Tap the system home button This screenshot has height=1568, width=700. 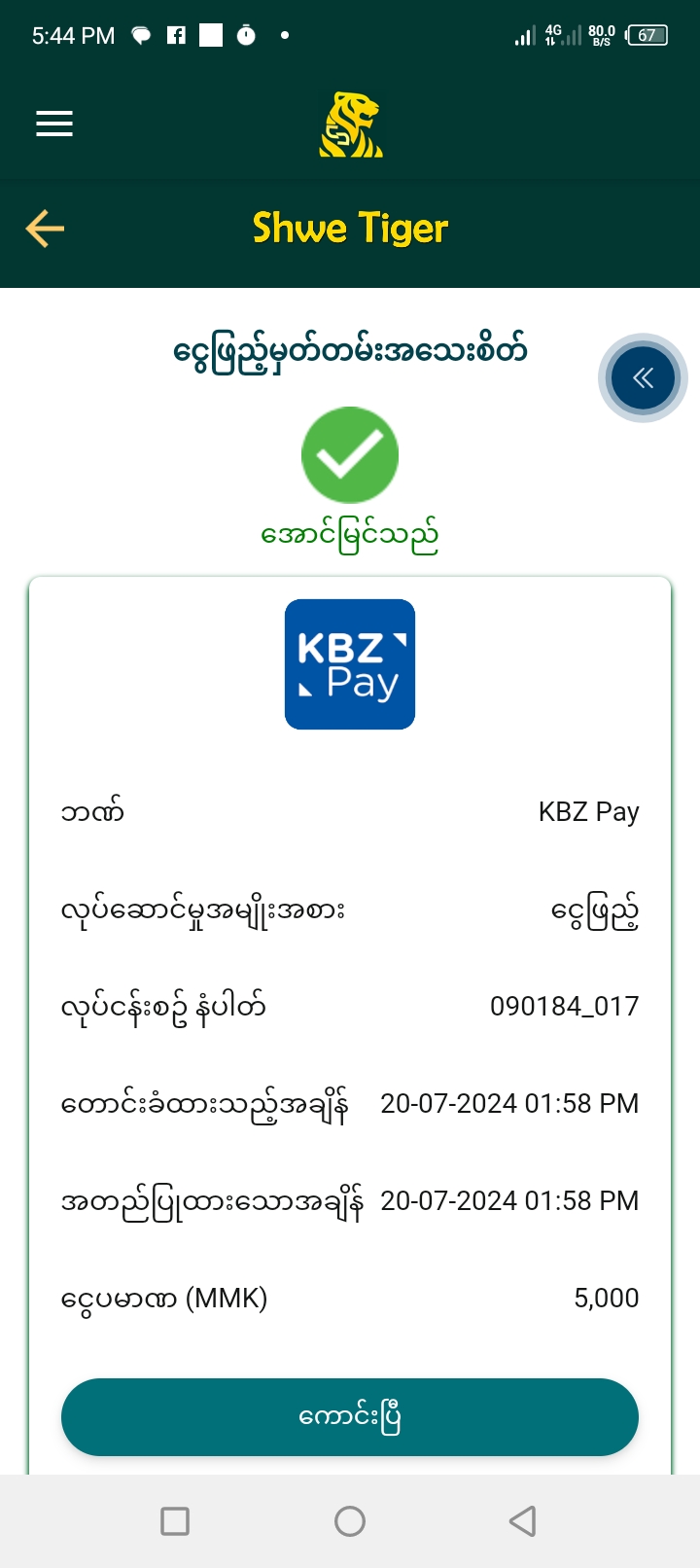tap(350, 1521)
